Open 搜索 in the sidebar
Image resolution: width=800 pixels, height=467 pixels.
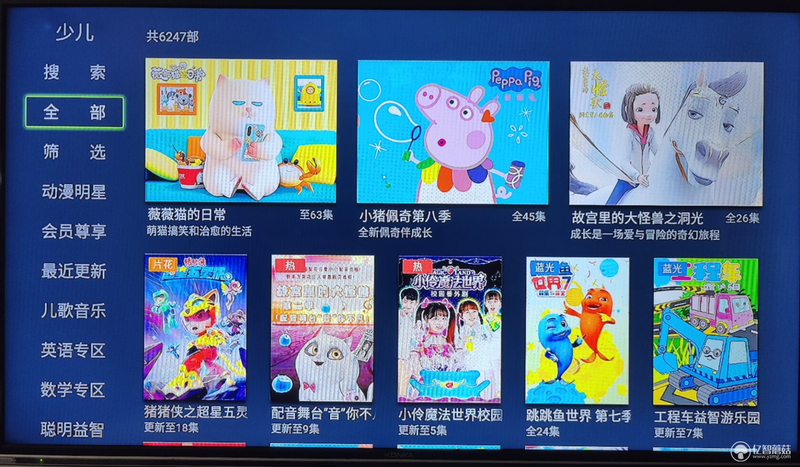click(x=74, y=73)
